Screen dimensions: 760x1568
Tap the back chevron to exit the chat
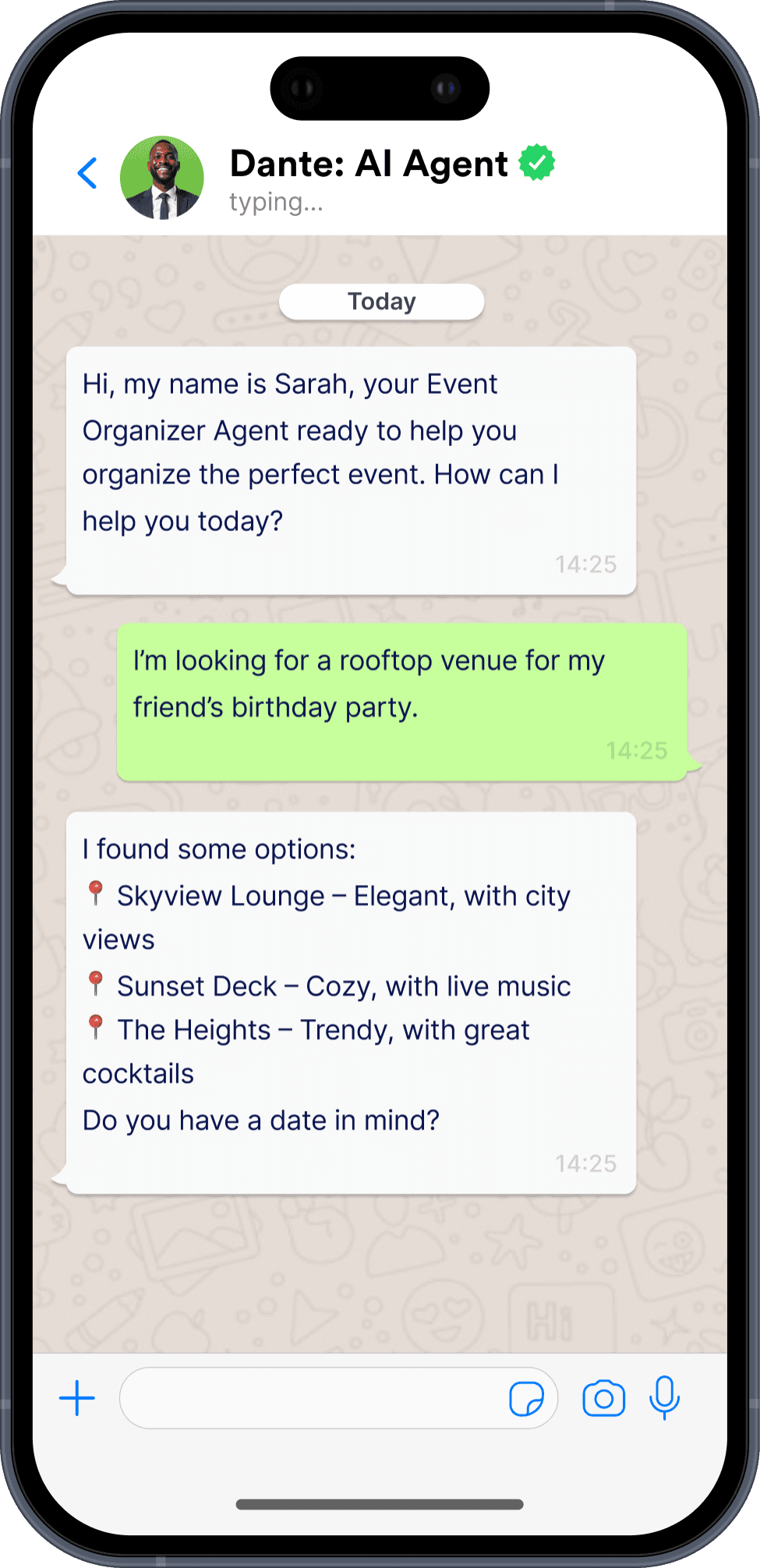coord(87,173)
